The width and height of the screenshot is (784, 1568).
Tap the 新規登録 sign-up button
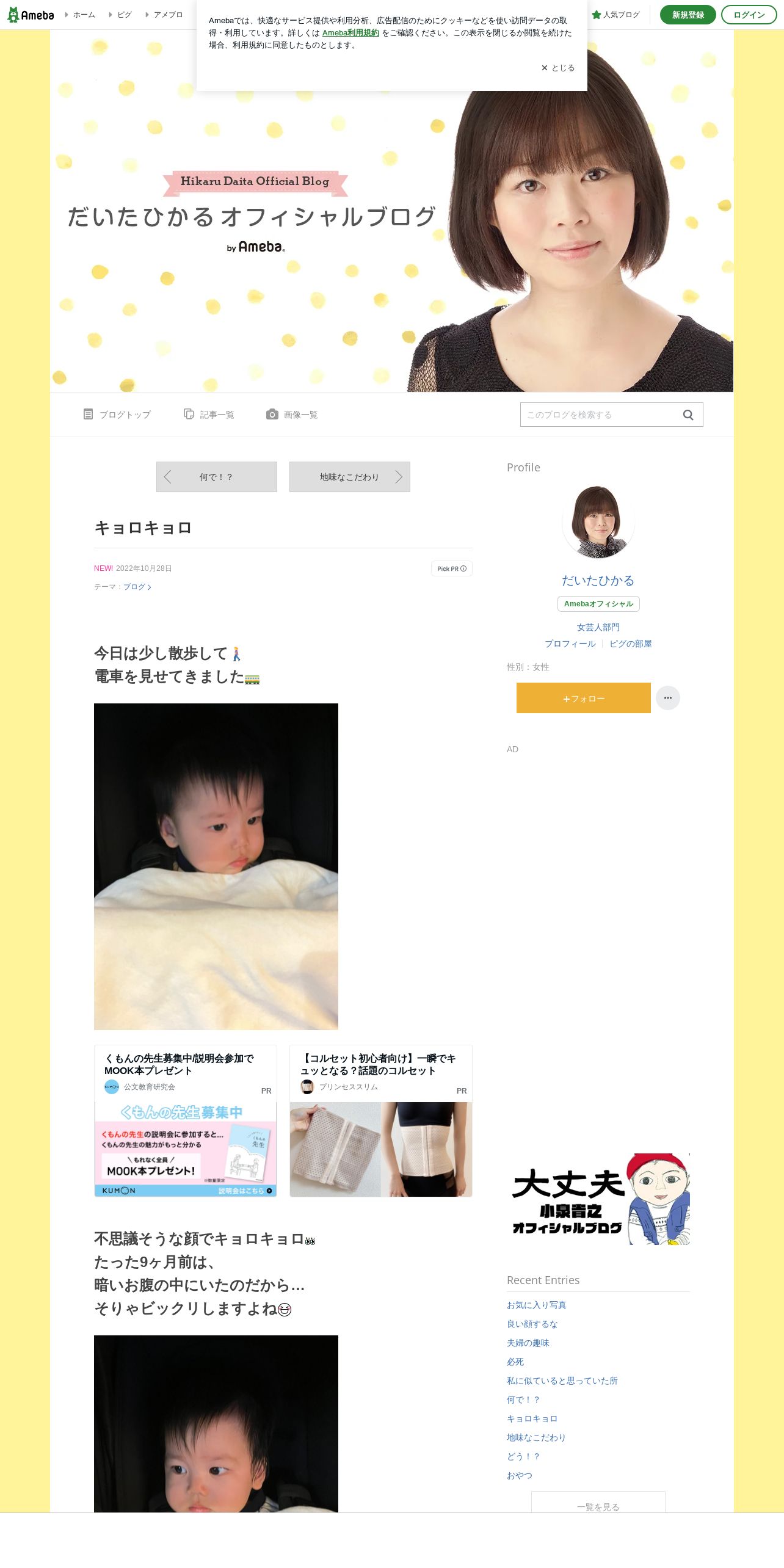click(688, 15)
